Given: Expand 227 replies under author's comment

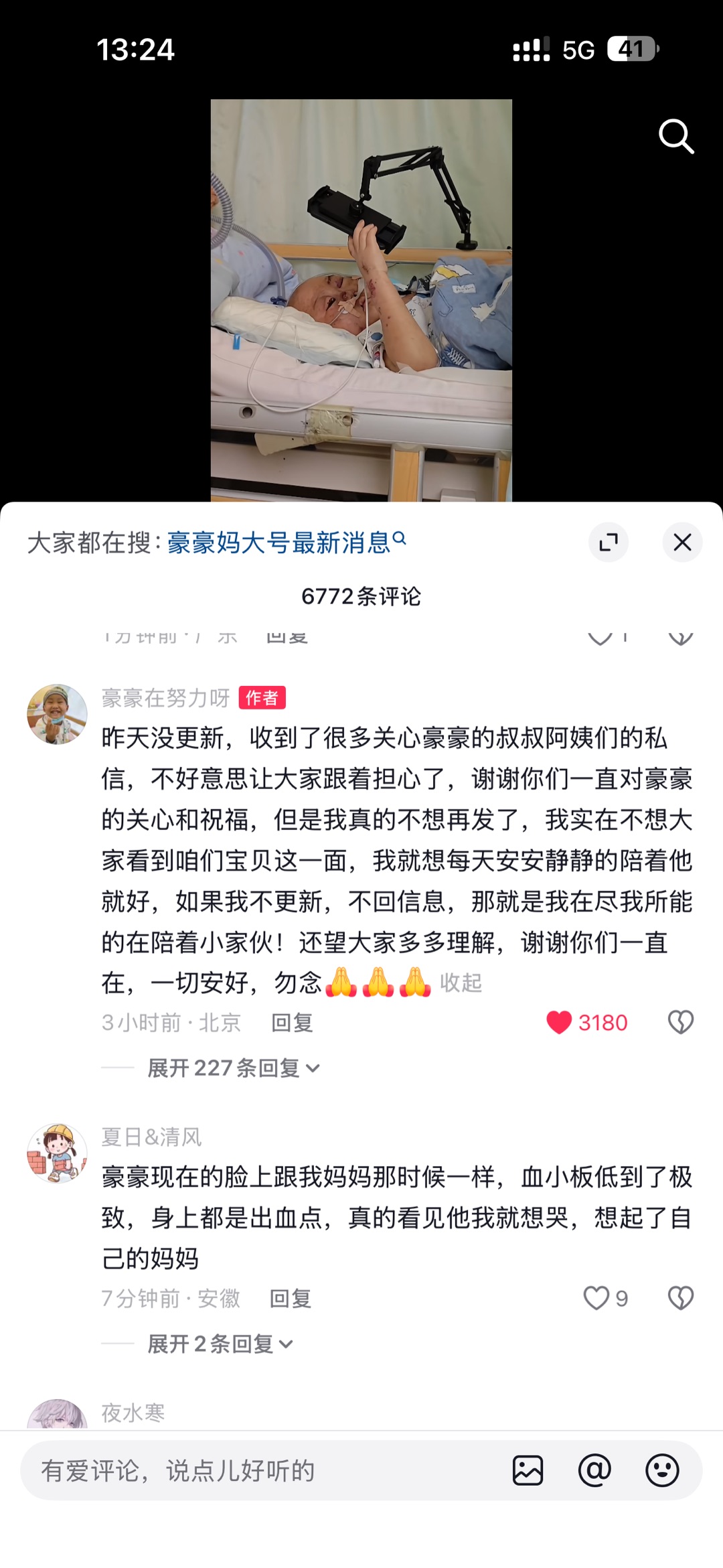Looking at the screenshot, I should [x=232, y=1068].
